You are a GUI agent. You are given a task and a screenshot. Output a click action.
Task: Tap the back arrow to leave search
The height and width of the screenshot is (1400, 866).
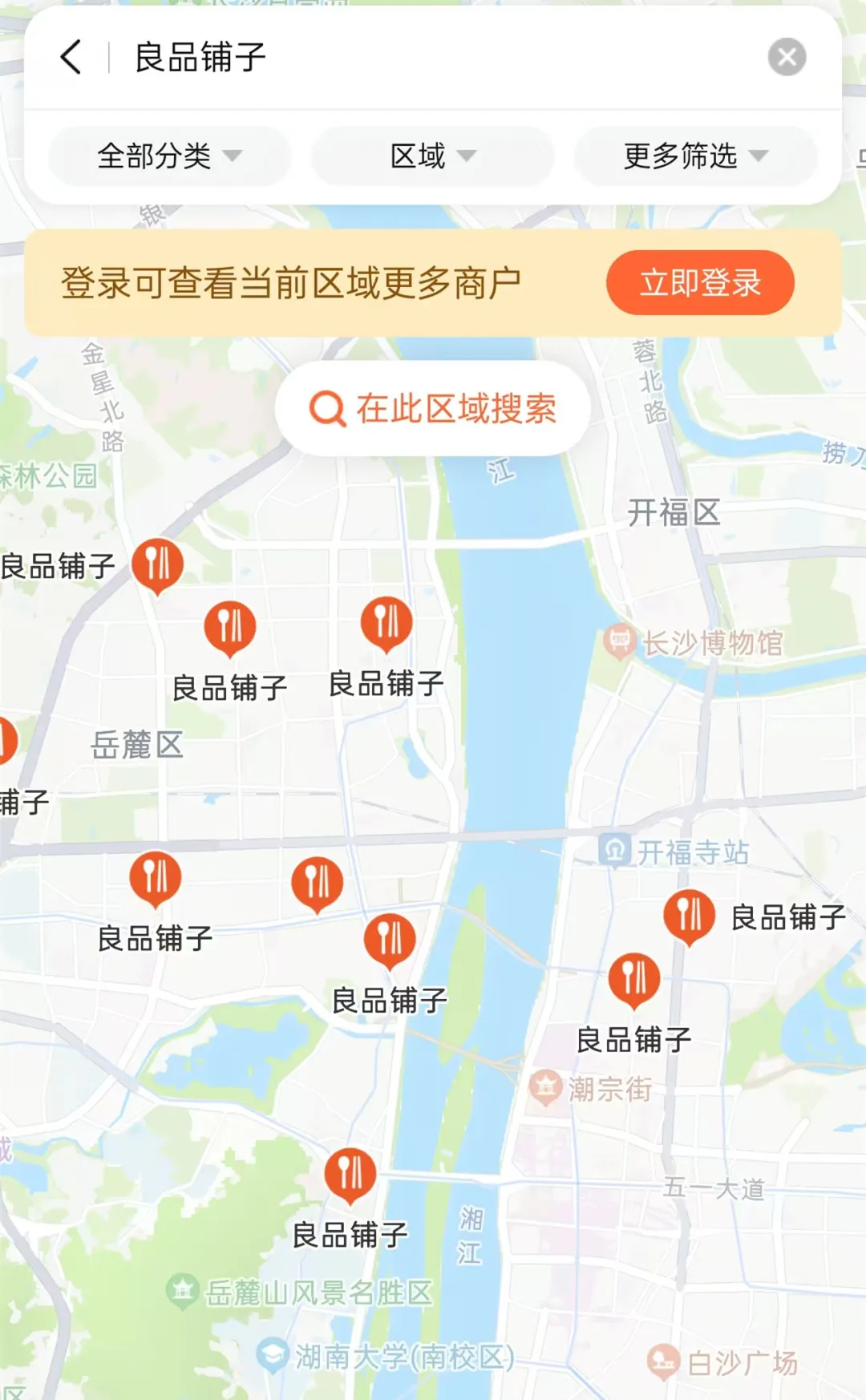pyautogui.click(x=71, y=58)
